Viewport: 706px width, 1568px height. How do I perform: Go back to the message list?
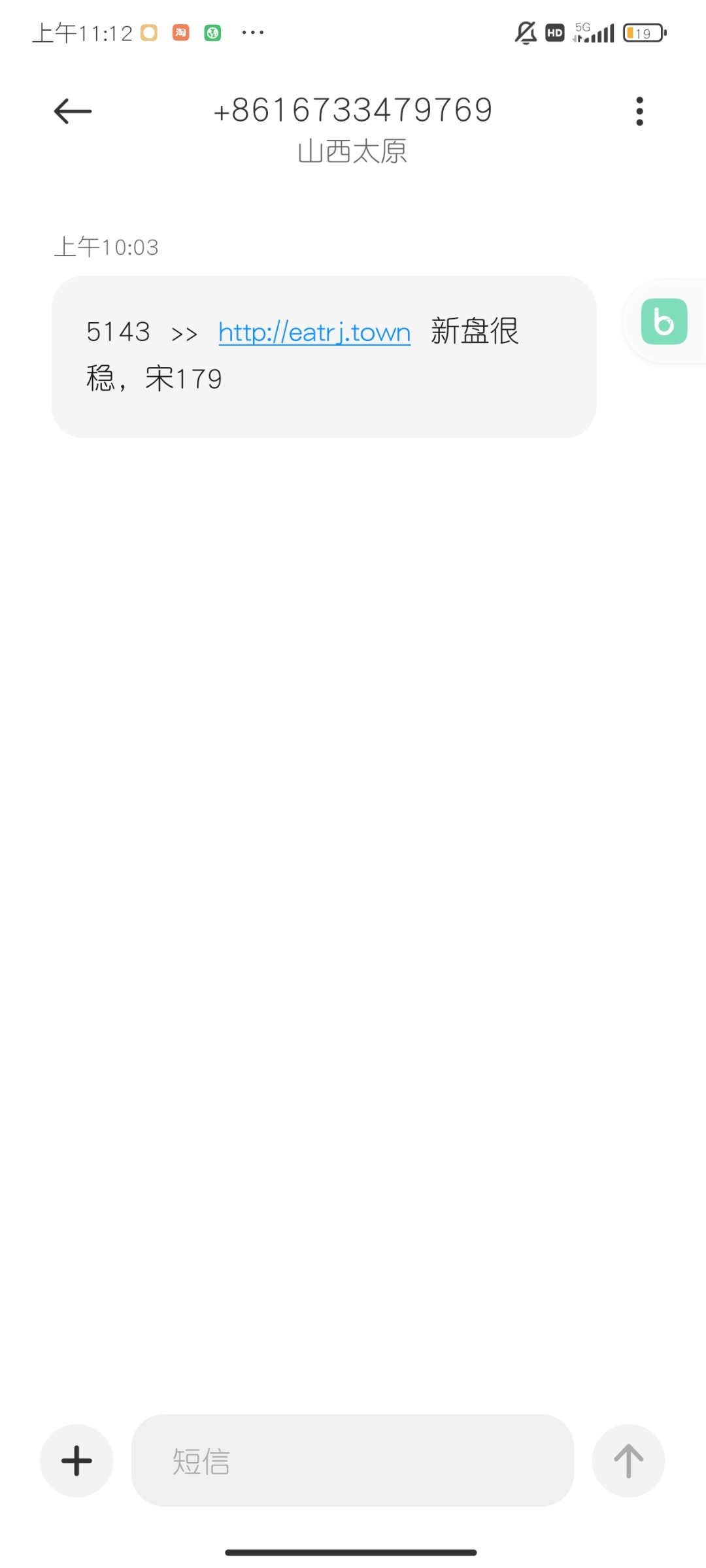tap(73, 111)
